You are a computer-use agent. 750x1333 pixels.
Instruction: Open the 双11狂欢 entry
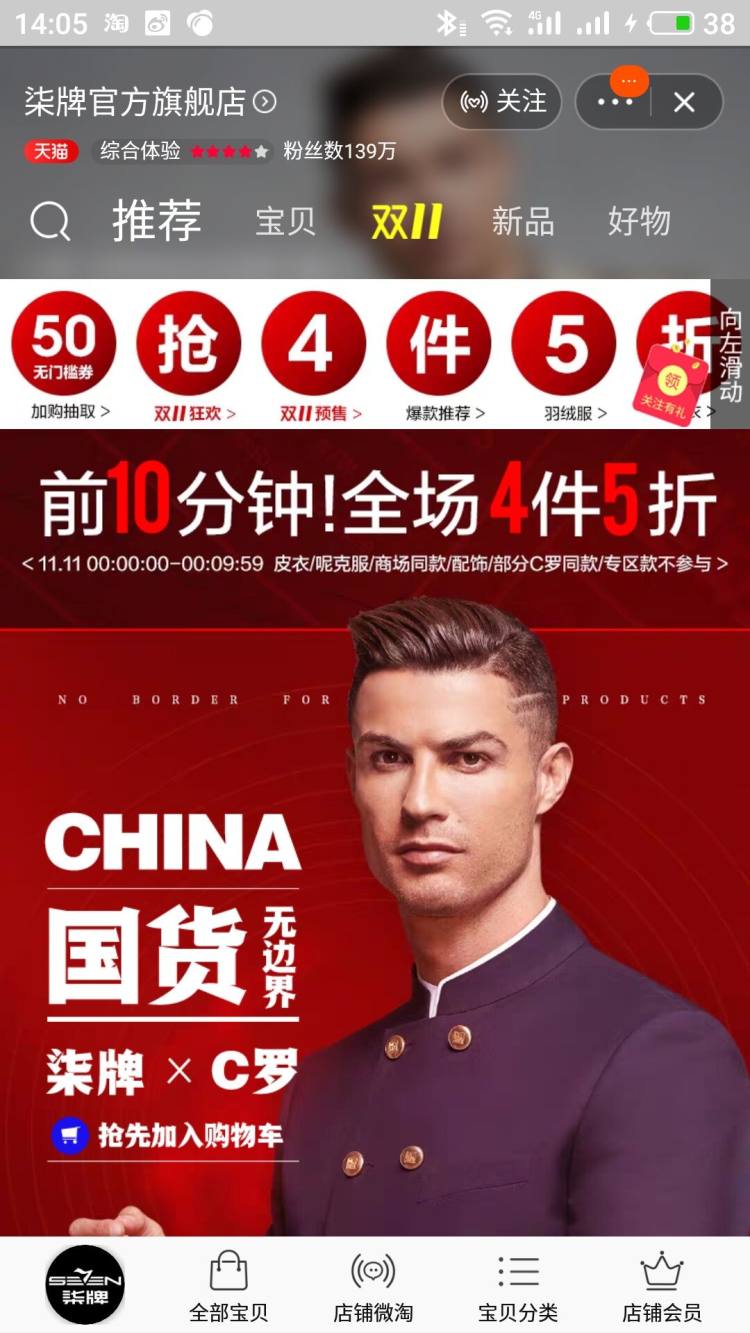point(189,356)
